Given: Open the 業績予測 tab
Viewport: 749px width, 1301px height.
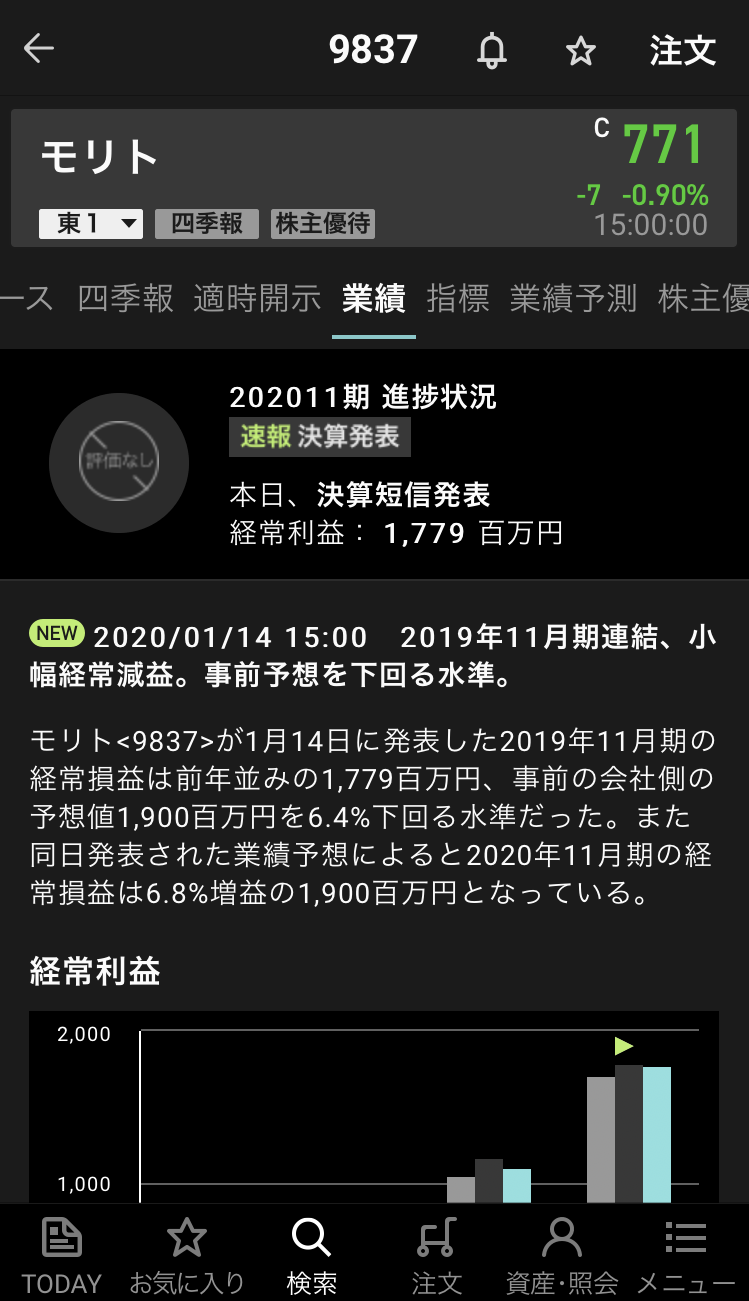Looking at the screenshot, I should [573, 298].
